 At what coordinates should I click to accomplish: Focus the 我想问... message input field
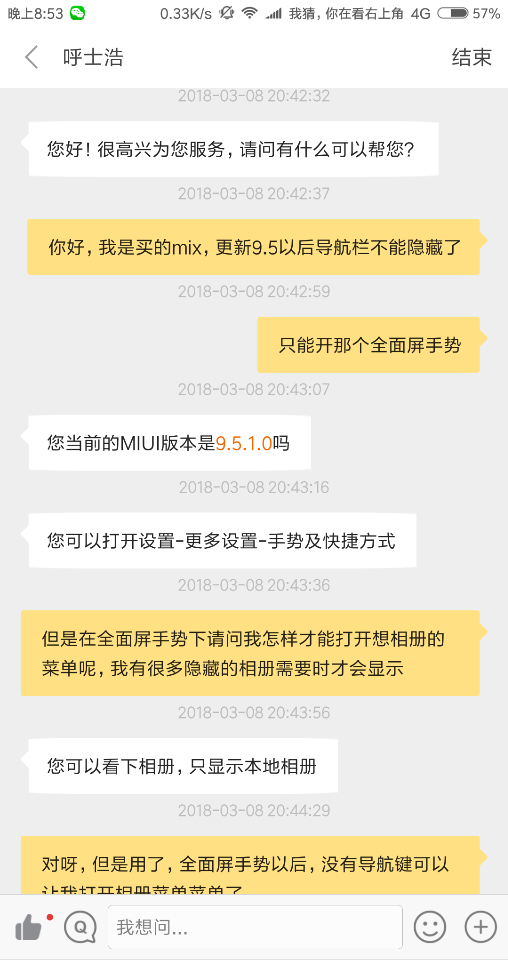tap(255, 927)
